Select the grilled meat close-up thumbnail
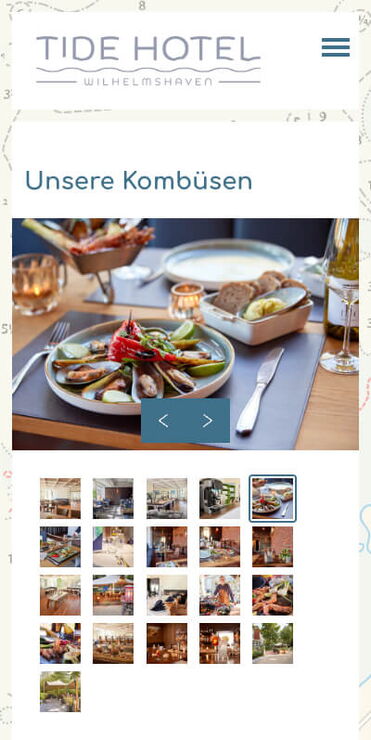This screenshot has height=740, width=371. (x=272, y=595)
